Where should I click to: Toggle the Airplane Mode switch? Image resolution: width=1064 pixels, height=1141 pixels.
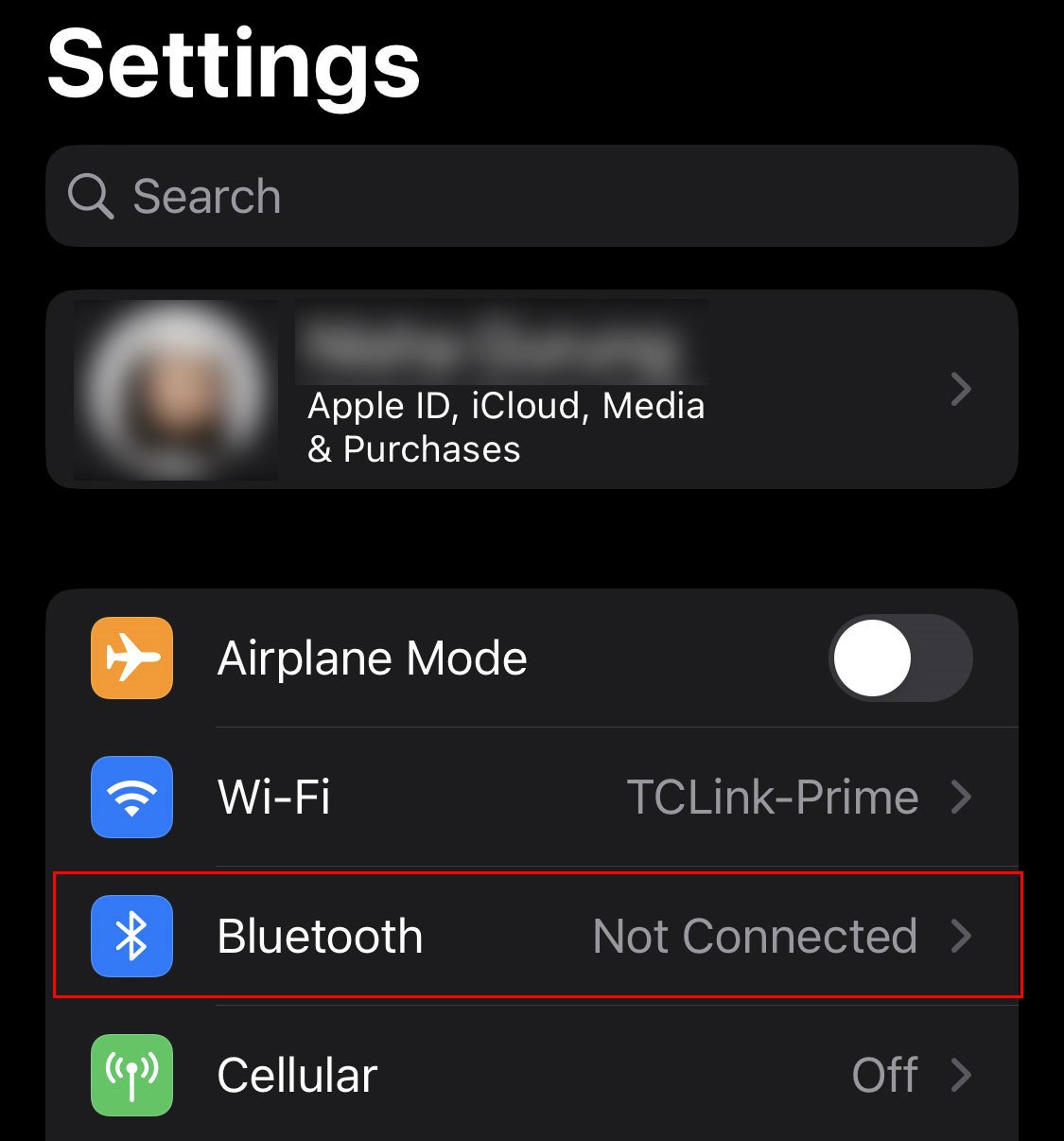tap(899, 658)
